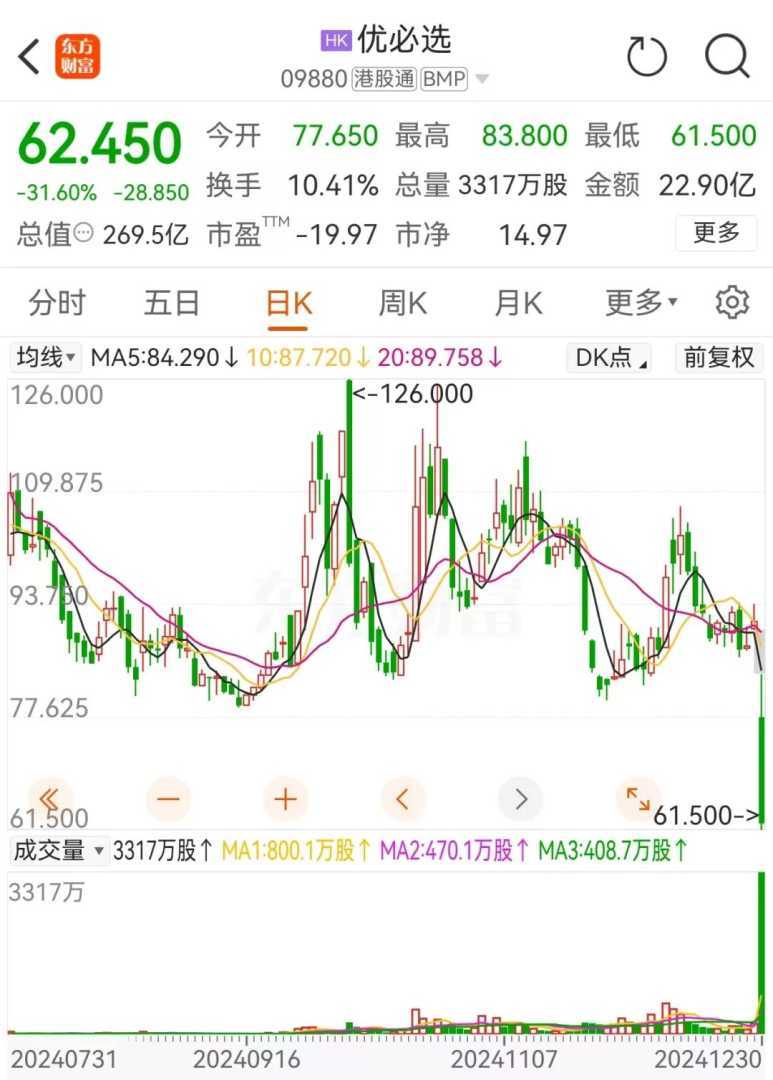The image size is (773, 1080).
Task: Switch to the 月K tab
Action: point(518,302)
